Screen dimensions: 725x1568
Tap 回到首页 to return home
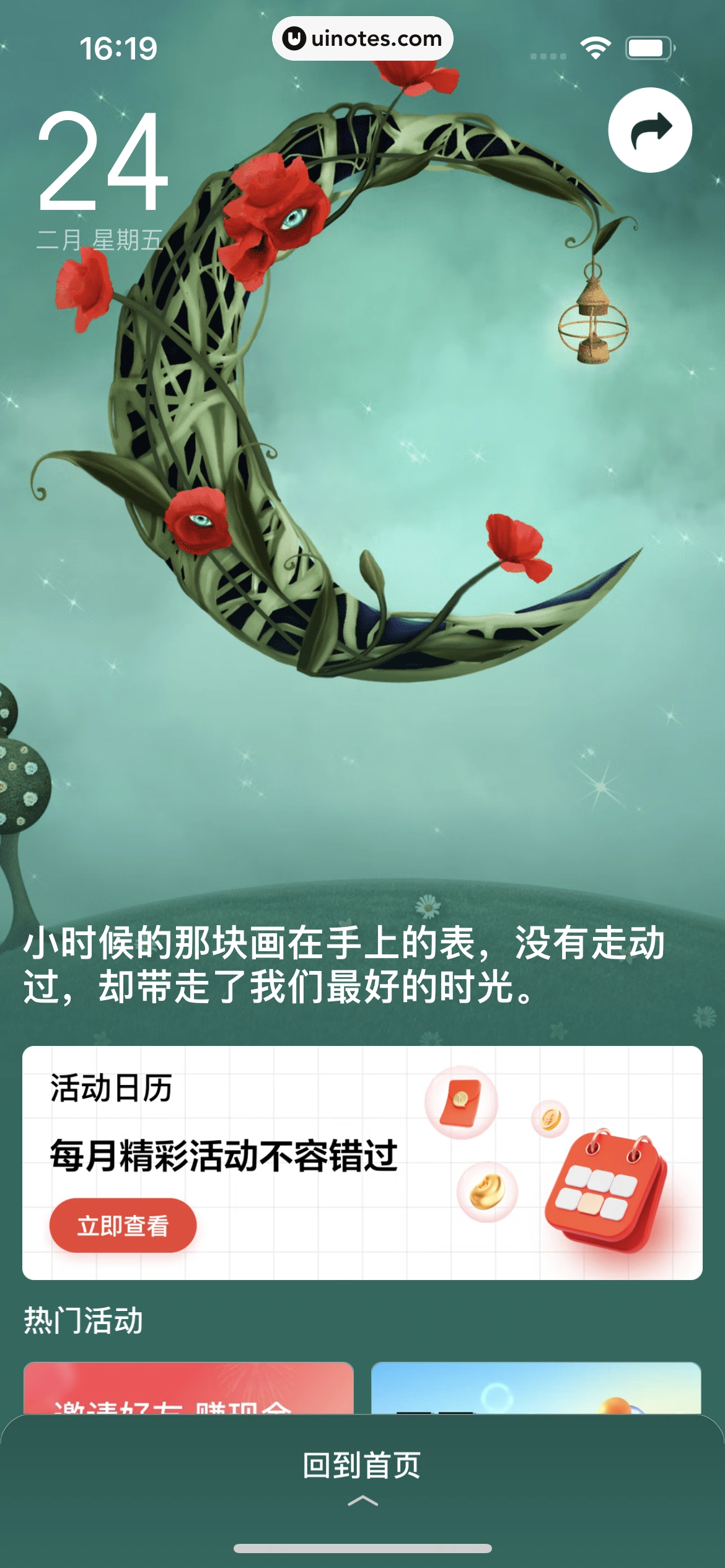coord(362,1466)
